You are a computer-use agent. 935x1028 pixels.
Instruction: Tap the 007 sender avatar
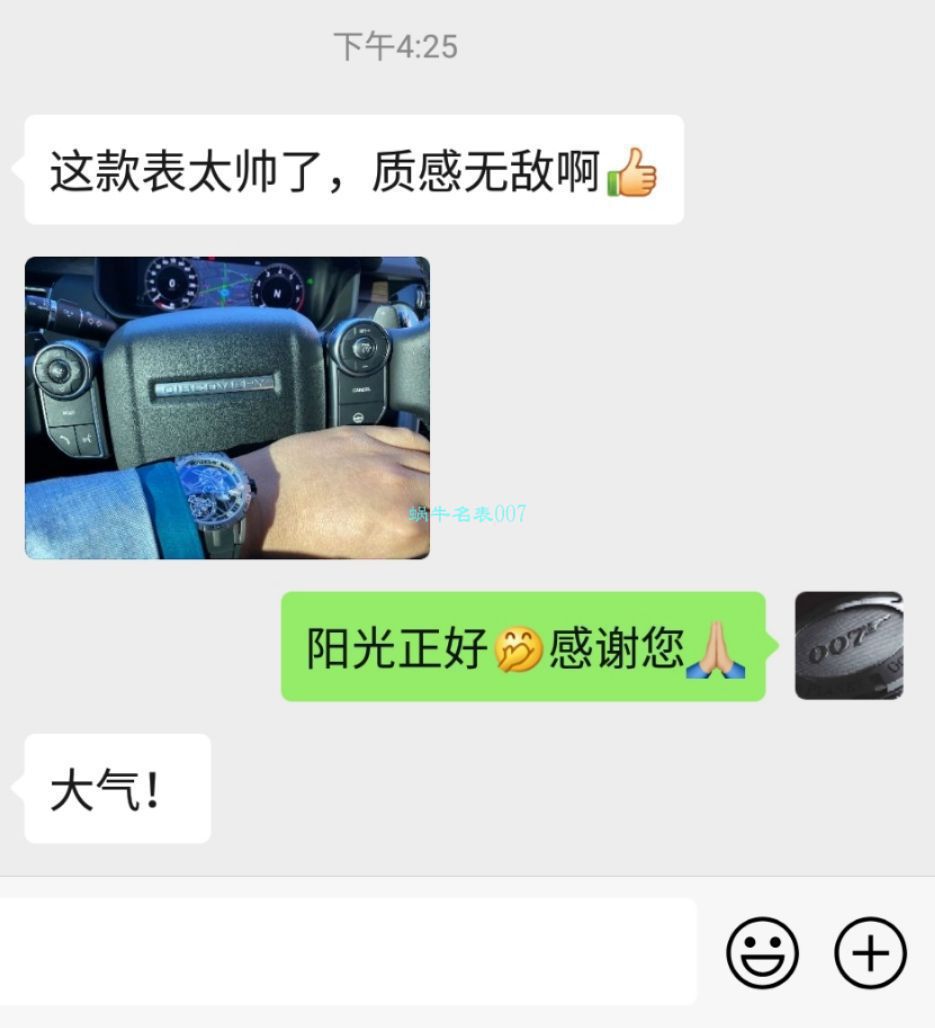coord(848,646)
